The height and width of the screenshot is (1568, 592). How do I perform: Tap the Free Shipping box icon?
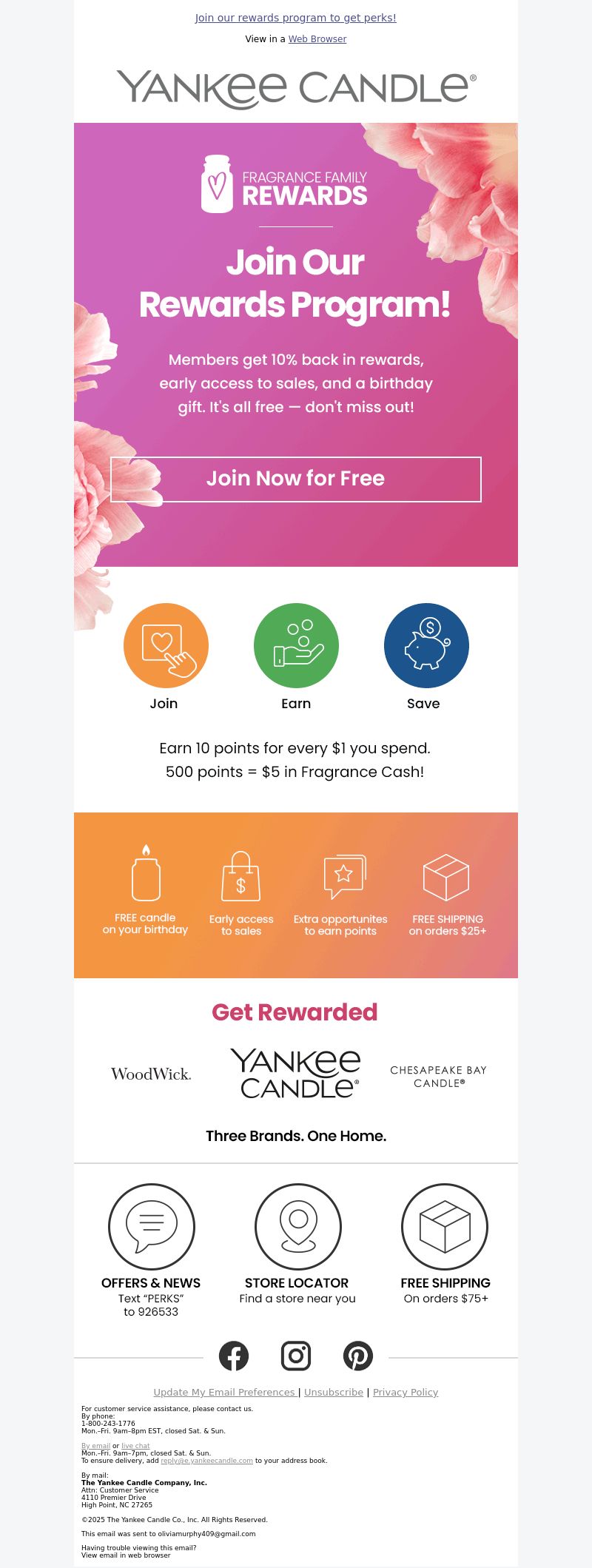click(x=445, y=1226)
